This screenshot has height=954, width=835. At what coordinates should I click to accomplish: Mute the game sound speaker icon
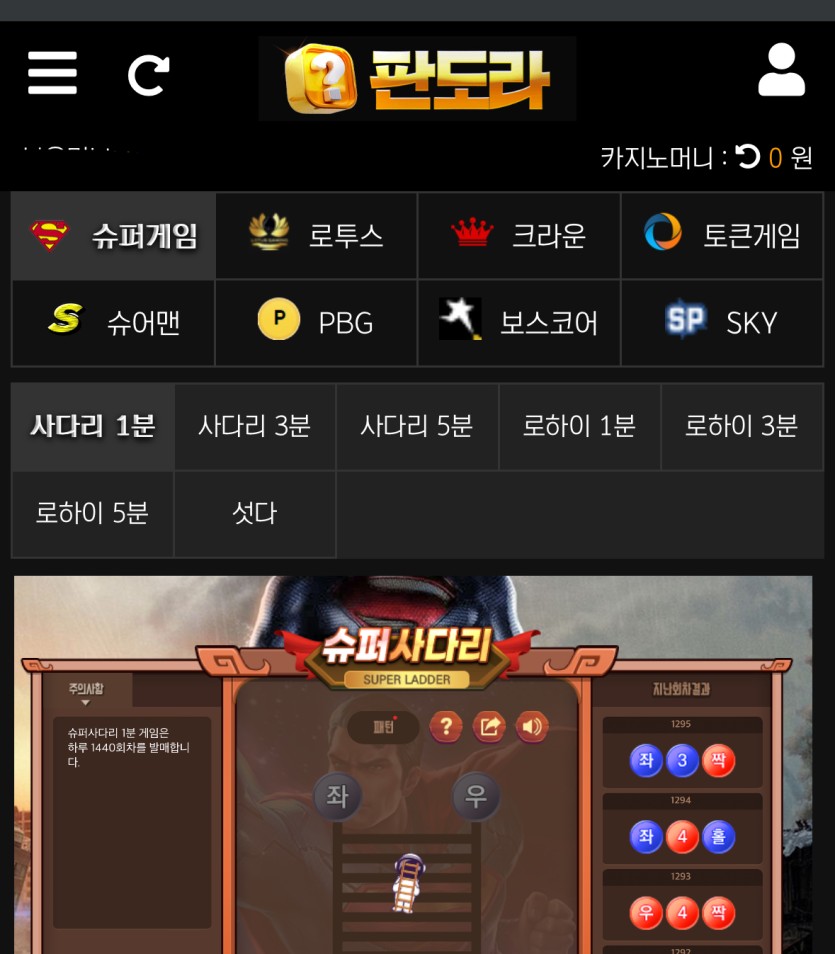[532, 727]
